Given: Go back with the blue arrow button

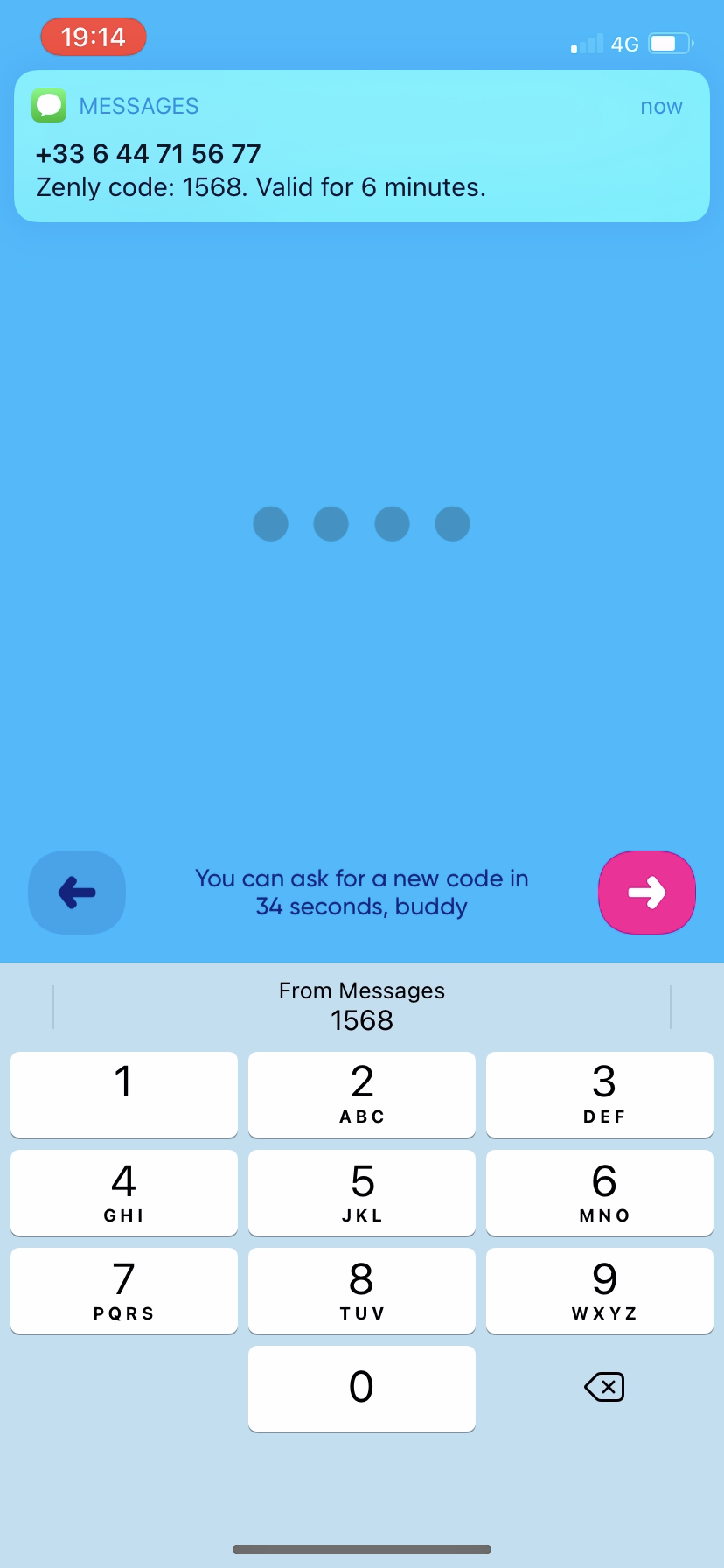Looking at the screenshot, I should (77, 892).
